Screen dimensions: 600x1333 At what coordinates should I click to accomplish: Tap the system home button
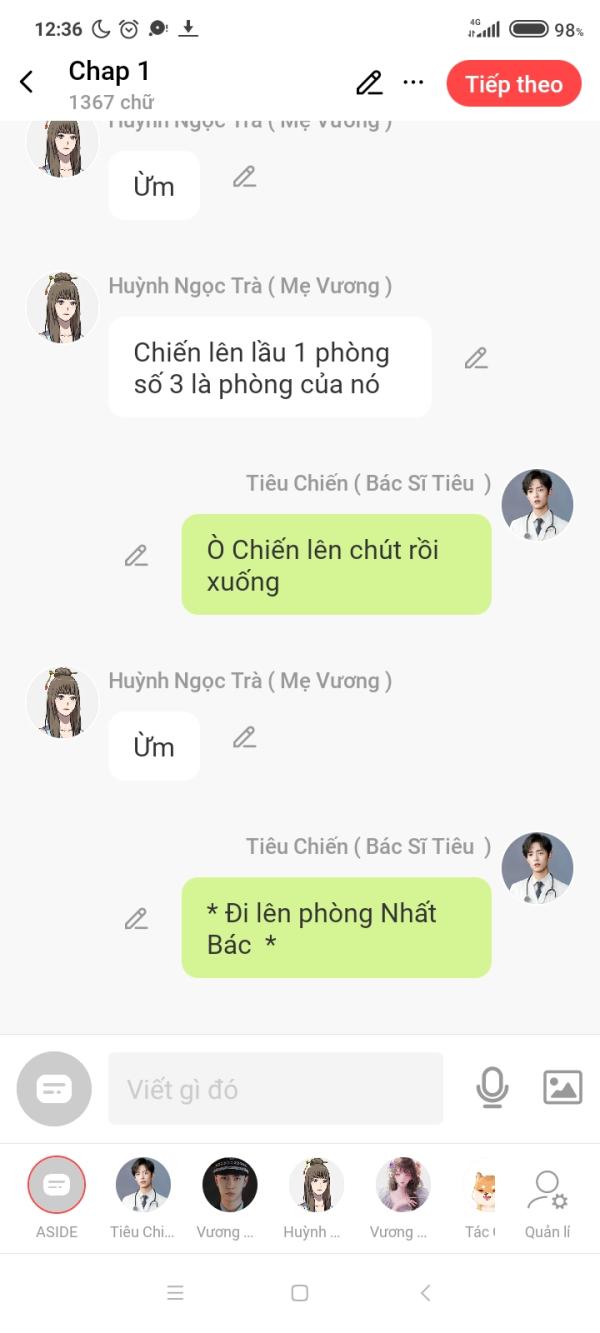point(299,1293)
